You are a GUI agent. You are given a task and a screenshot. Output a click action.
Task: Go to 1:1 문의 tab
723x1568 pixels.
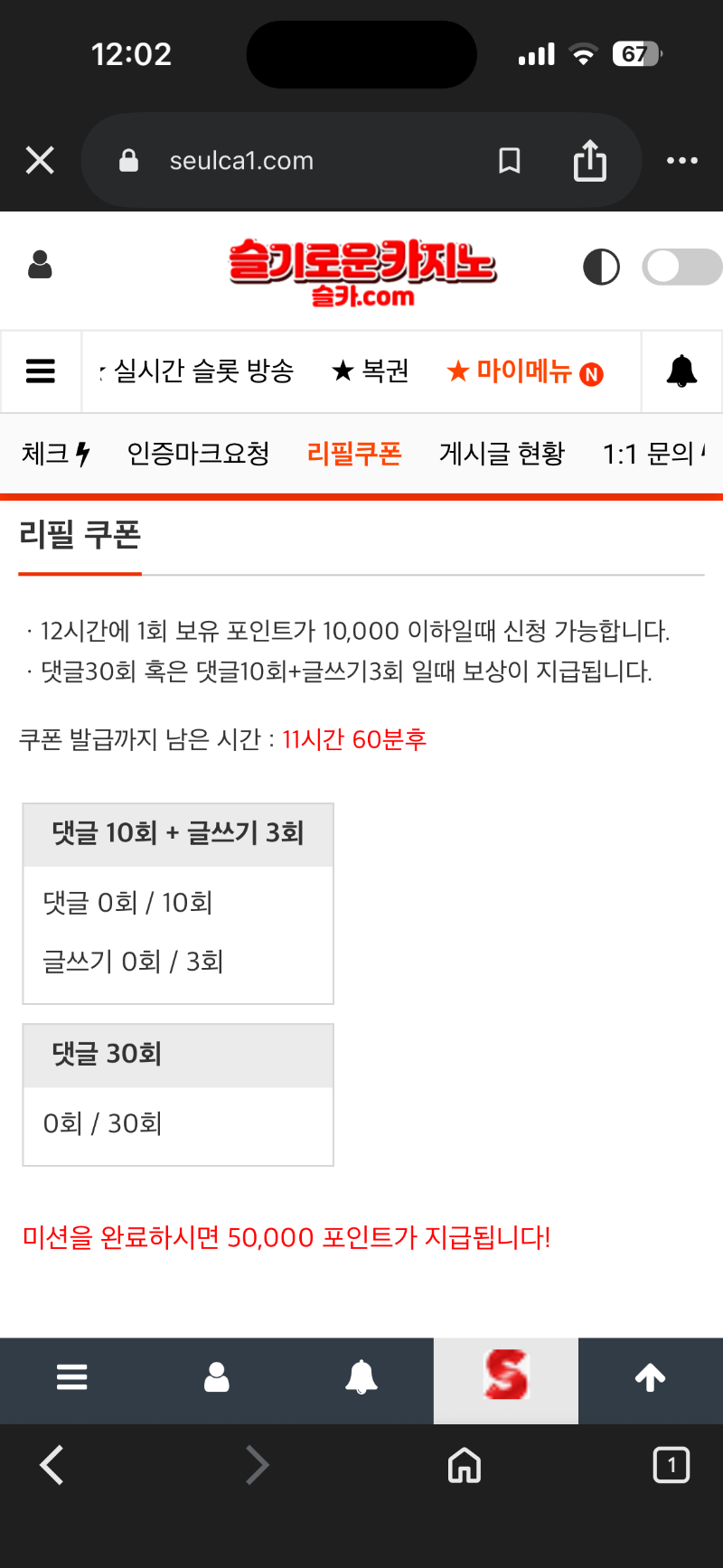[x=649, y=454]
